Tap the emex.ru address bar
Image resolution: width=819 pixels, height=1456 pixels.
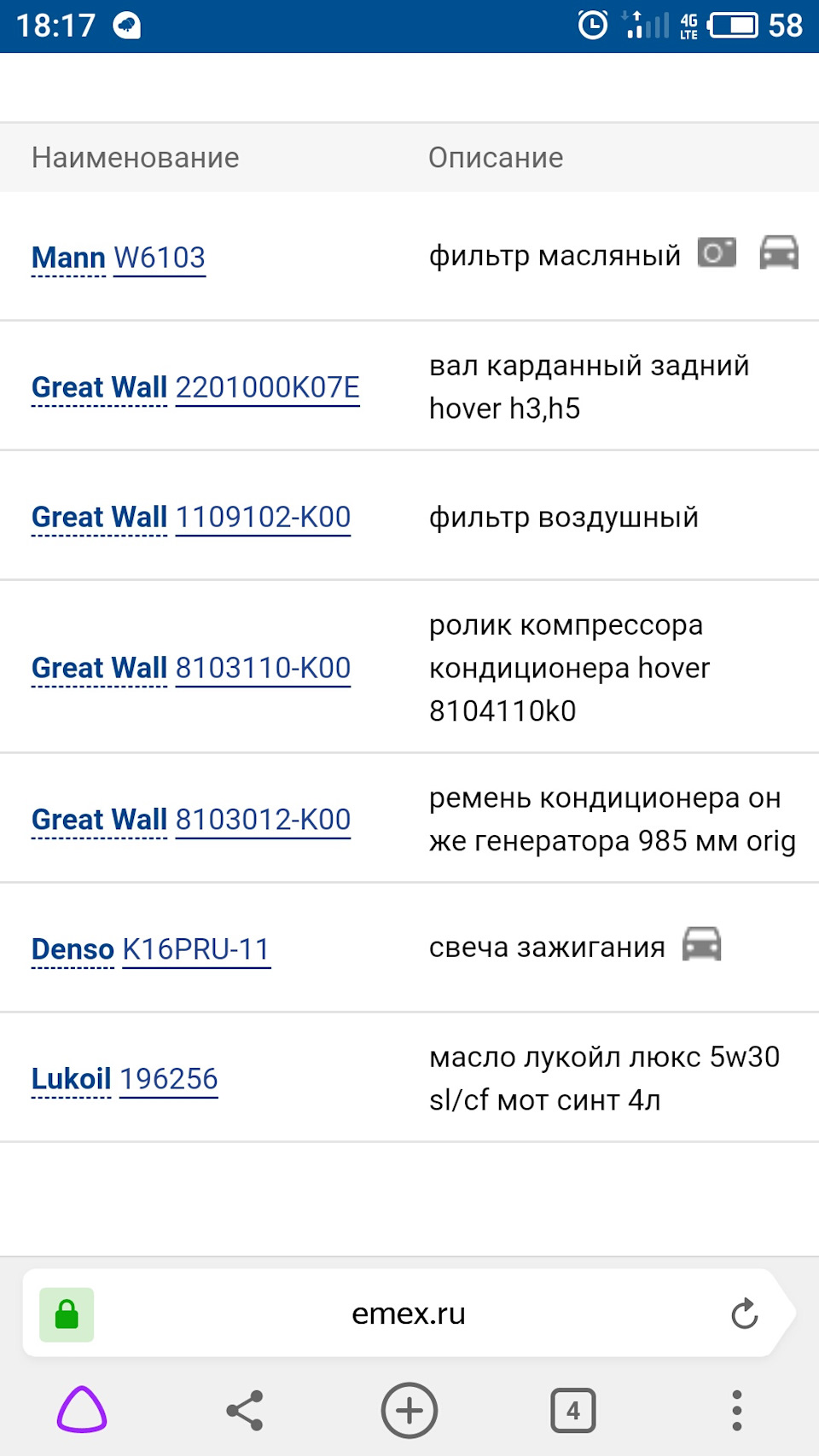click(x=408, y=1314)
